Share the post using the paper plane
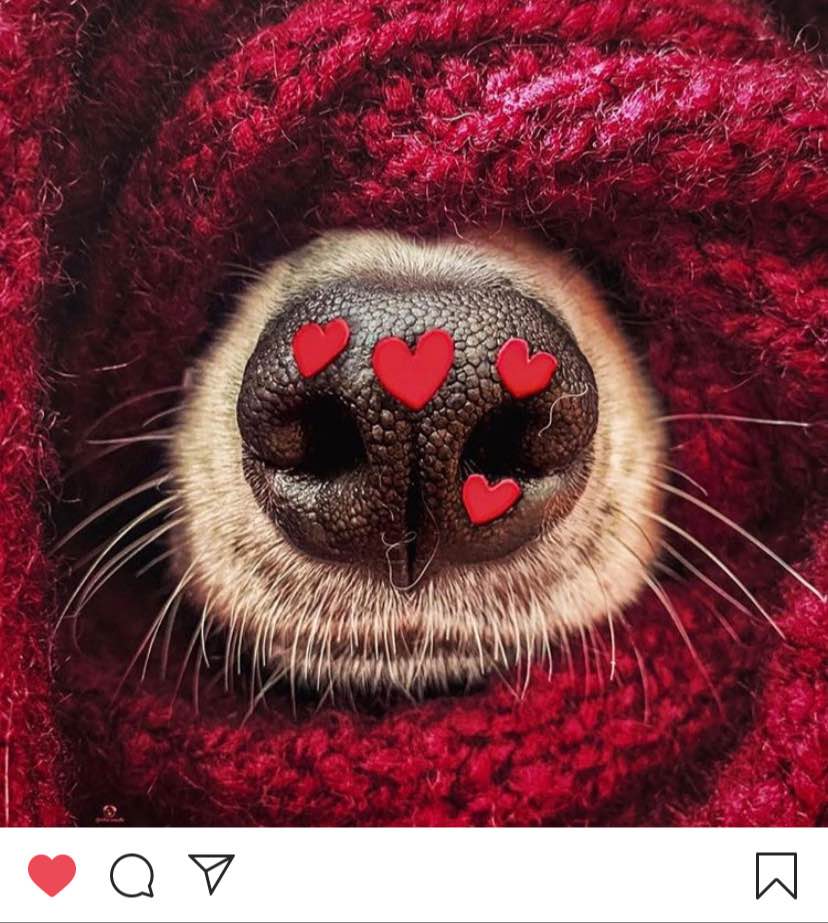The height and width of the screenshot is (923, 828). tap(211, 874)
